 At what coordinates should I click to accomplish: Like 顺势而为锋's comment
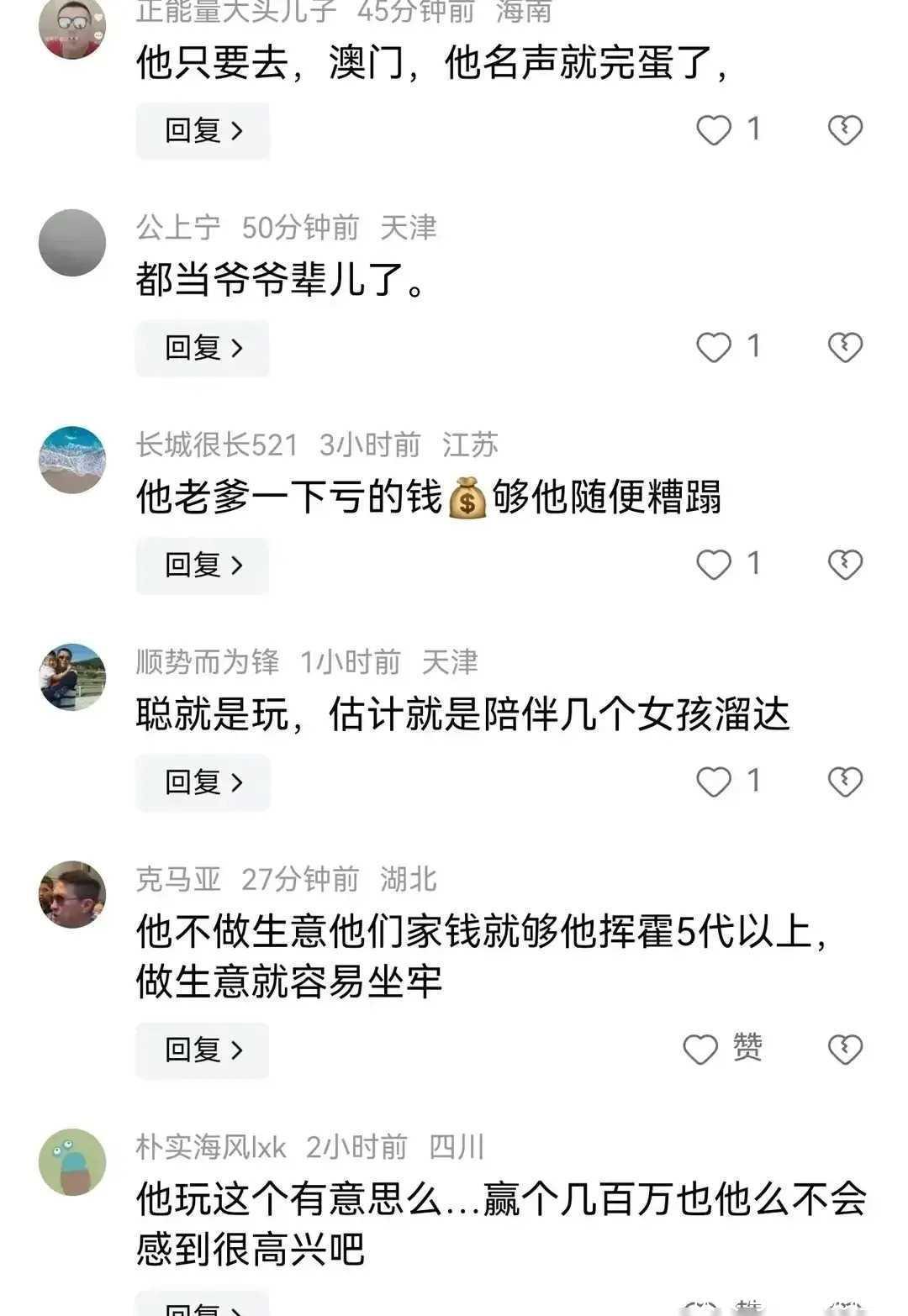[x=714, y=782]
